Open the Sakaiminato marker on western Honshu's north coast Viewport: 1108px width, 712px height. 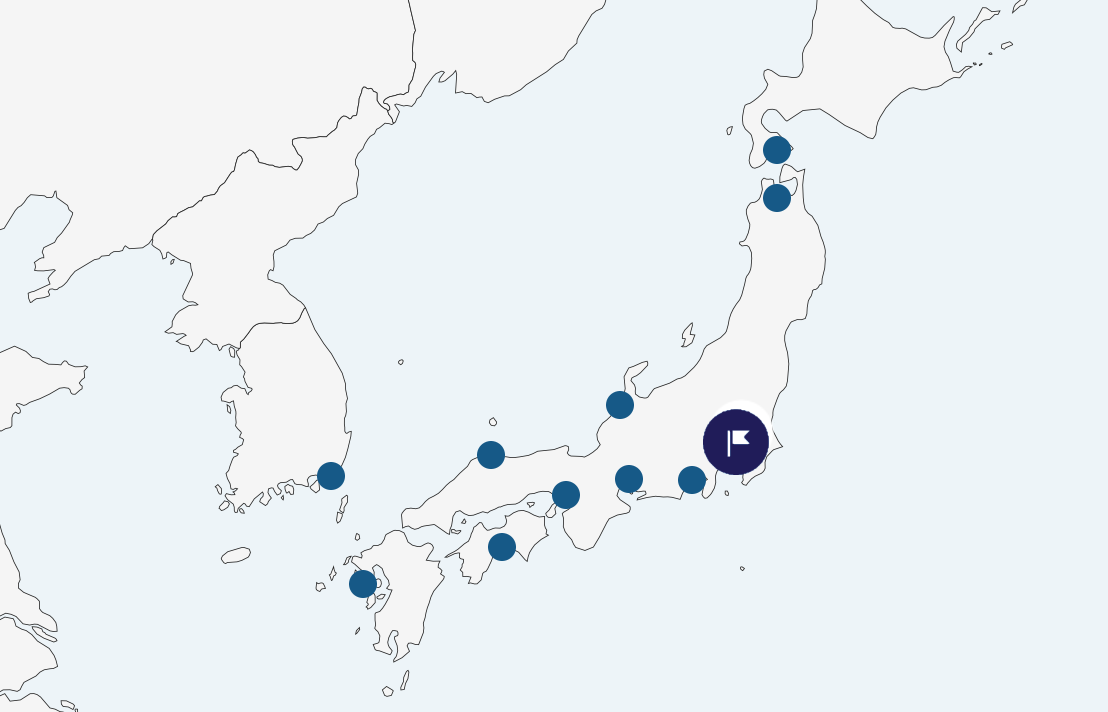point(491,455)
